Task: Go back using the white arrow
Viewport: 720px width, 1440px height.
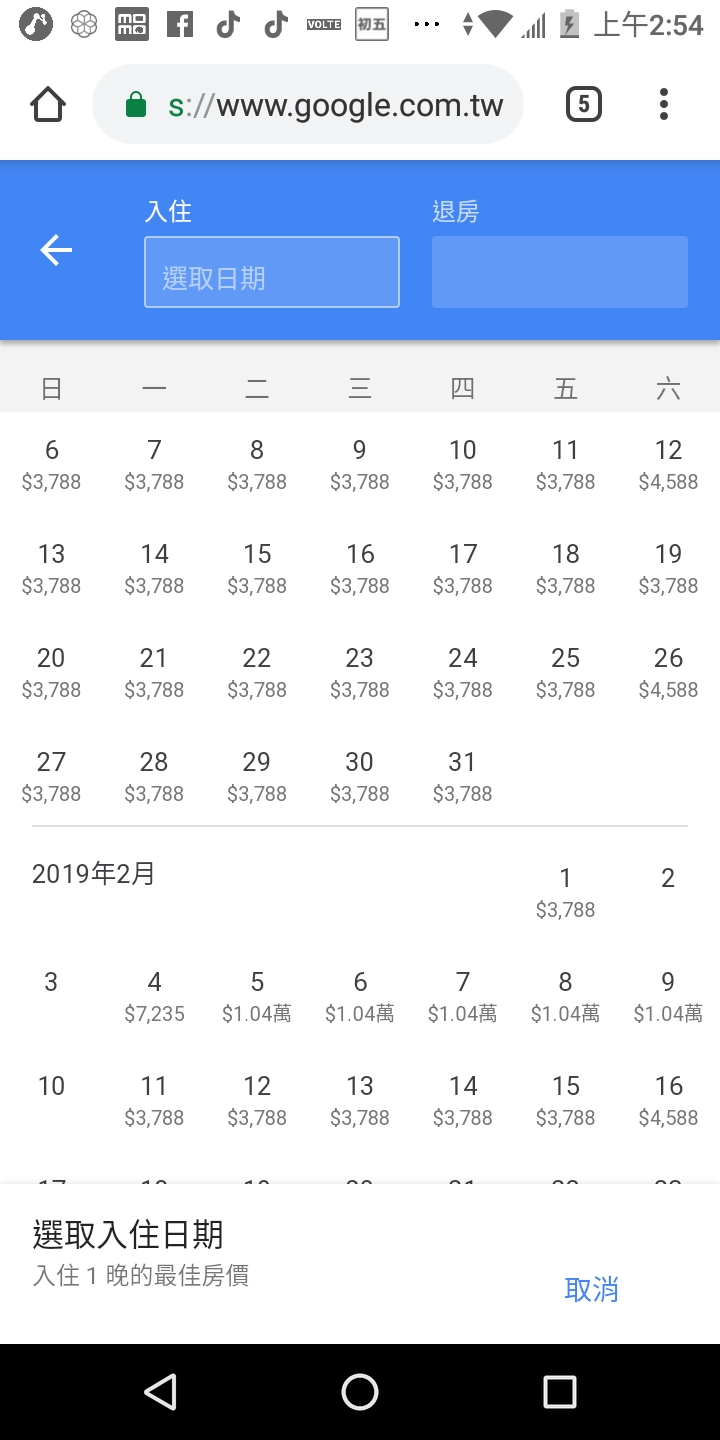Action: (56, 250)
